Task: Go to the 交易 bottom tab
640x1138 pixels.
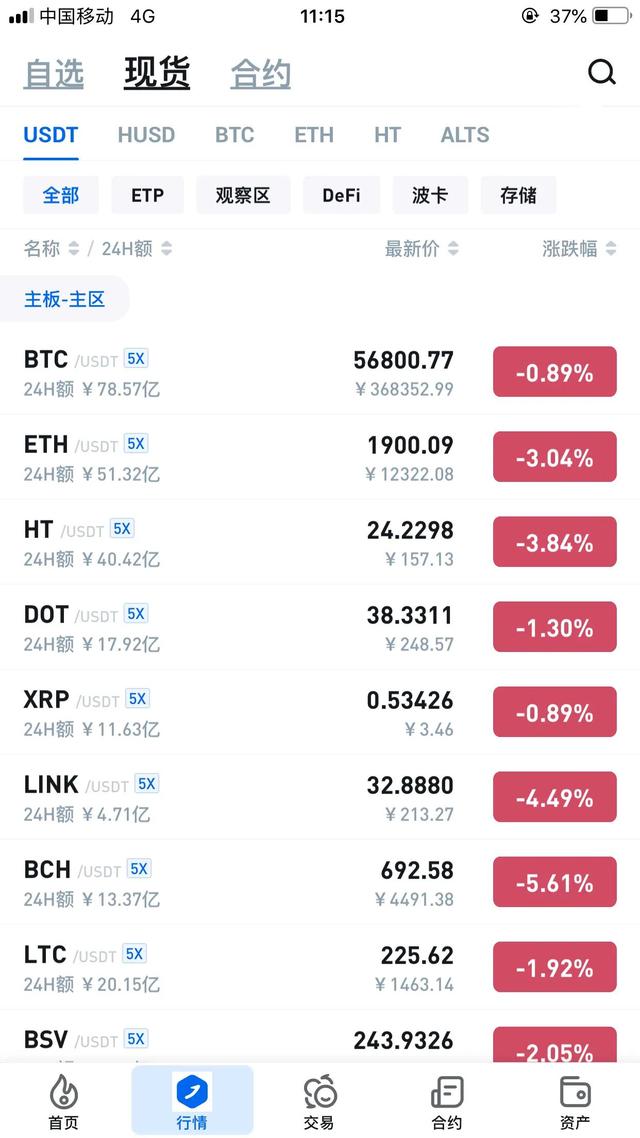Action: pos(320,1101)
